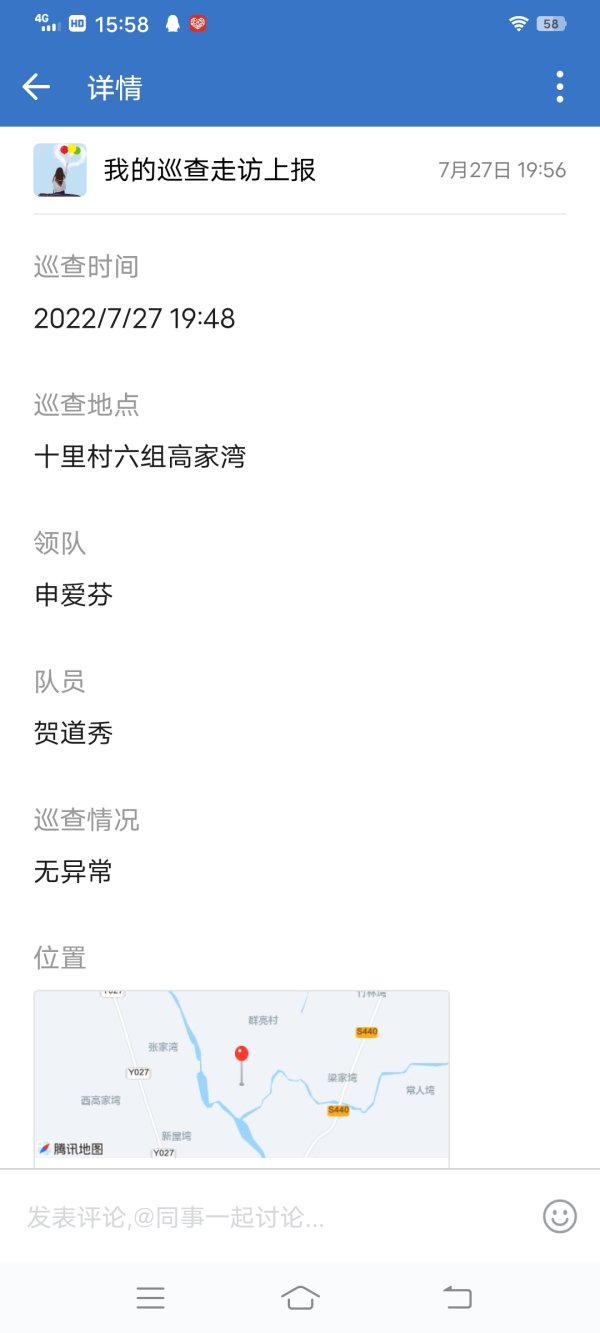Image resolution: width=600 pixels, height=1333 pixels.
Task: Open the three-dot overflow menu
Action: 560,87
